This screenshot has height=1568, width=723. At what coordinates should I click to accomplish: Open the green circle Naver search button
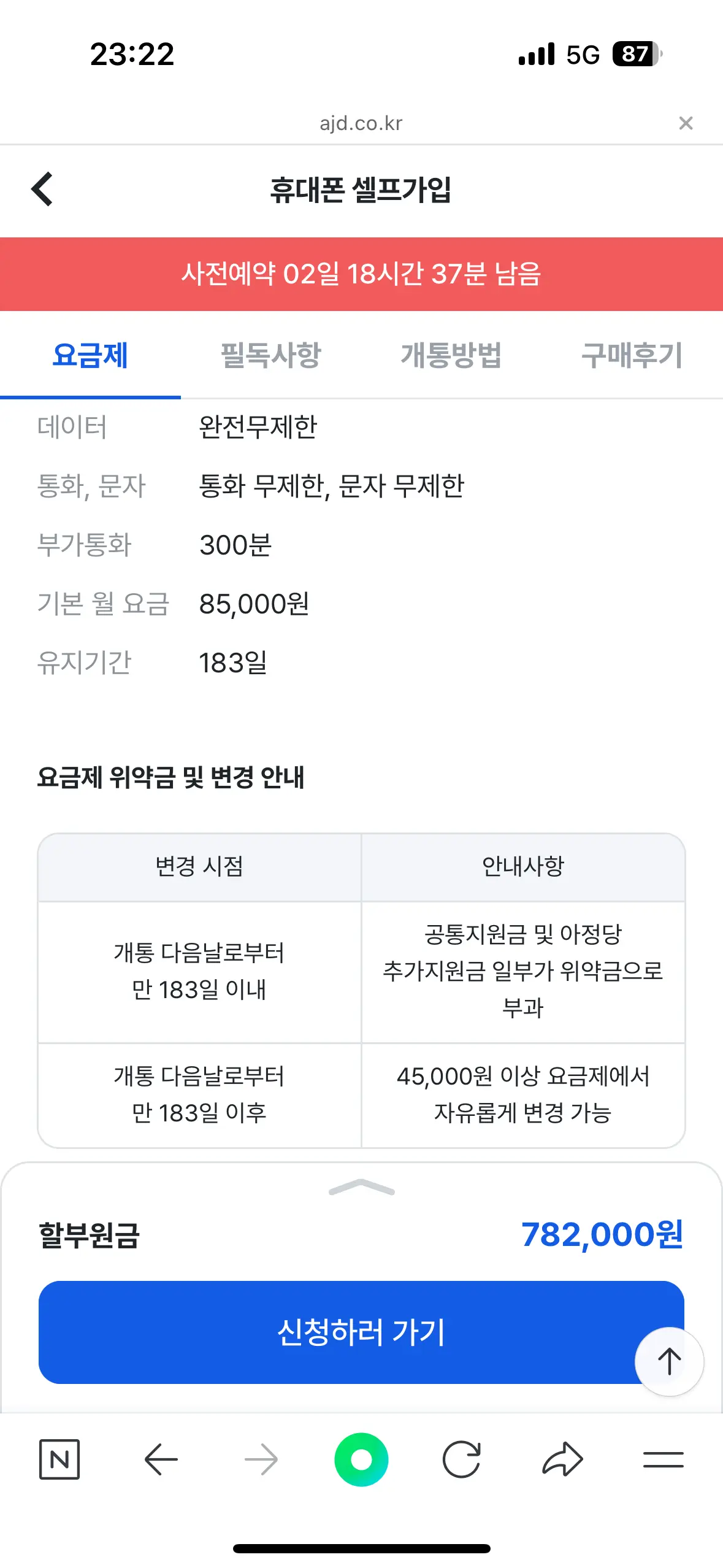[361, 1459]
